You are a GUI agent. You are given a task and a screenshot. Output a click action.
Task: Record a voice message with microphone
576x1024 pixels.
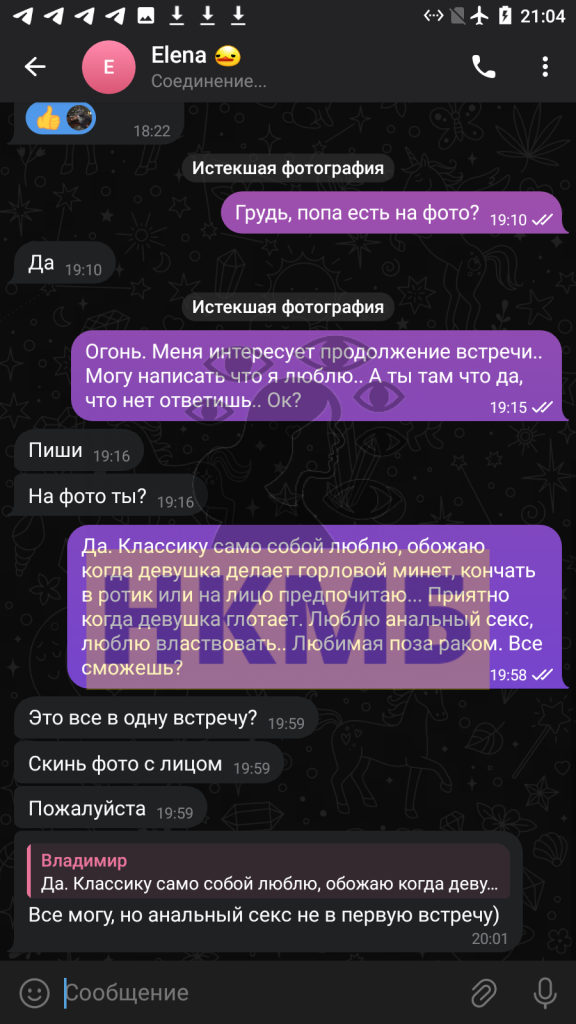[545, 993]
